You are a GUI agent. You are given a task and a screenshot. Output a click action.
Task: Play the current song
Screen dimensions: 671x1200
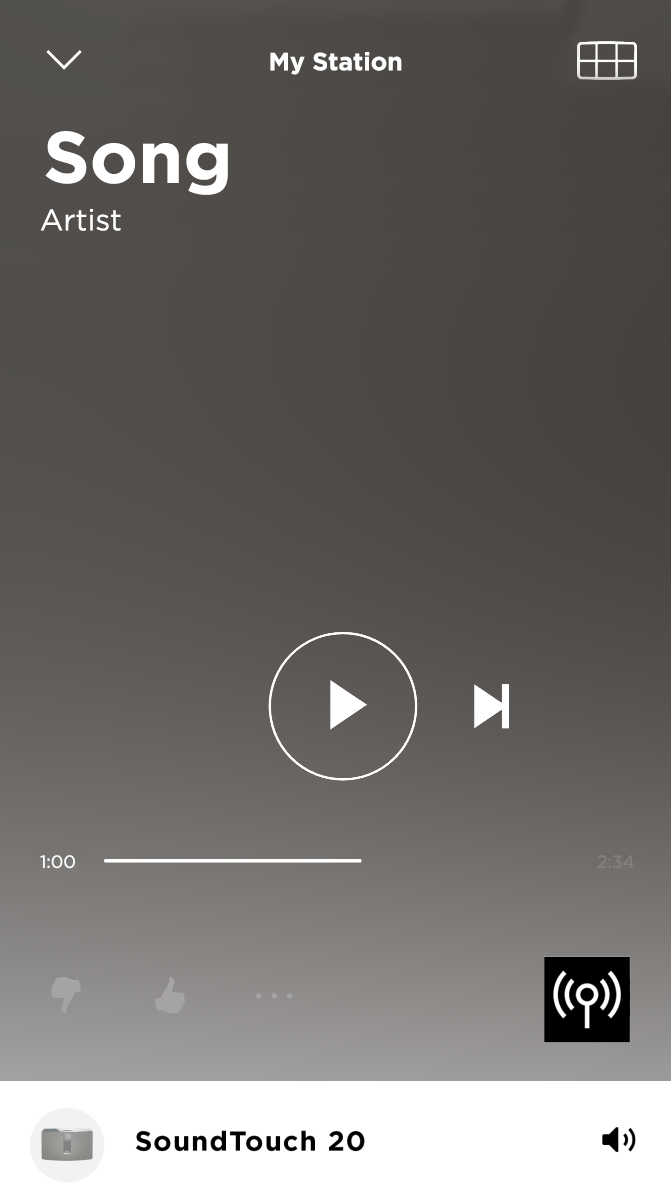[343, 706]
